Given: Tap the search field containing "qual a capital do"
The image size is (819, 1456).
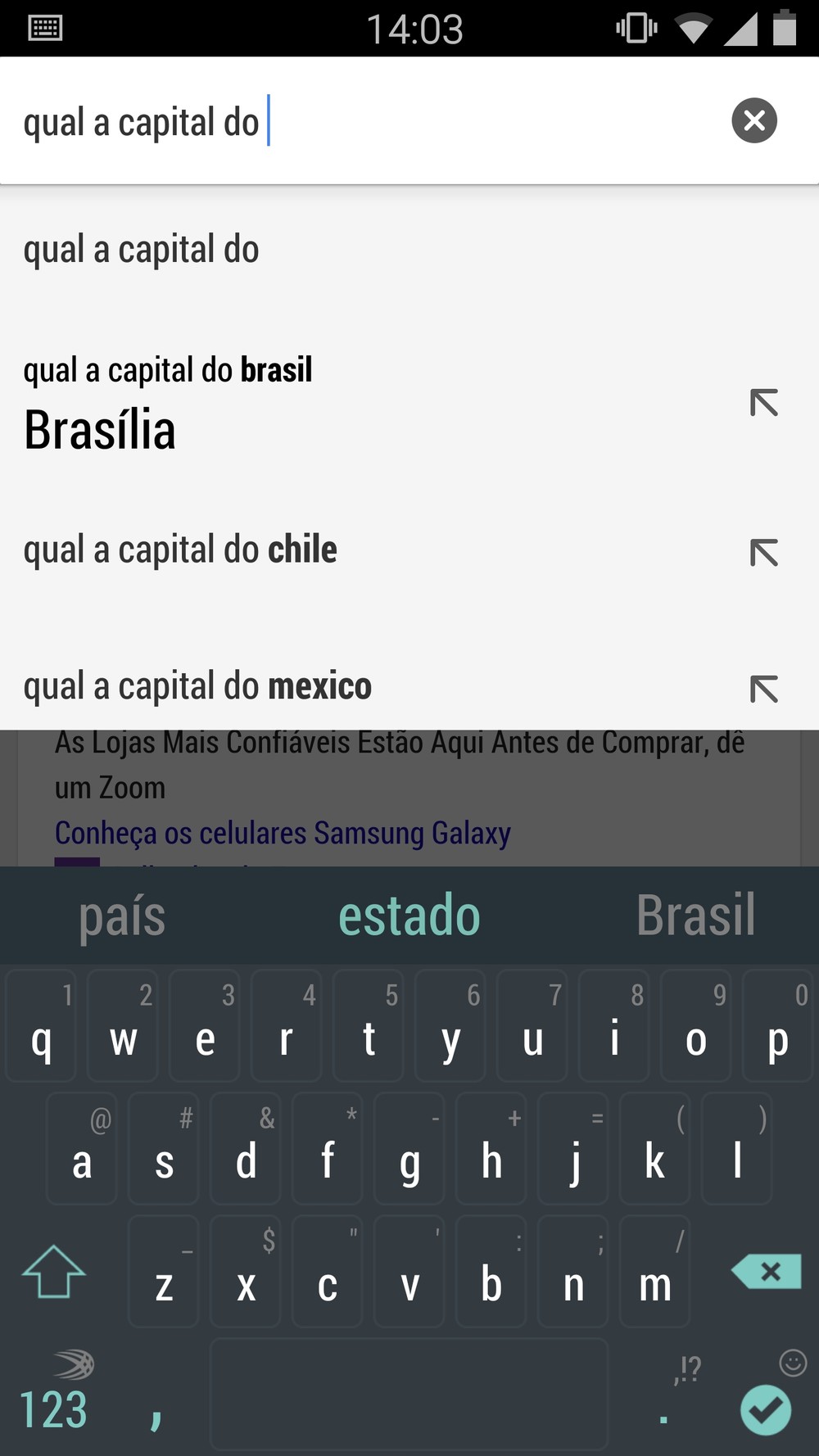Looking at the screenshot, I should coord(369,121).
